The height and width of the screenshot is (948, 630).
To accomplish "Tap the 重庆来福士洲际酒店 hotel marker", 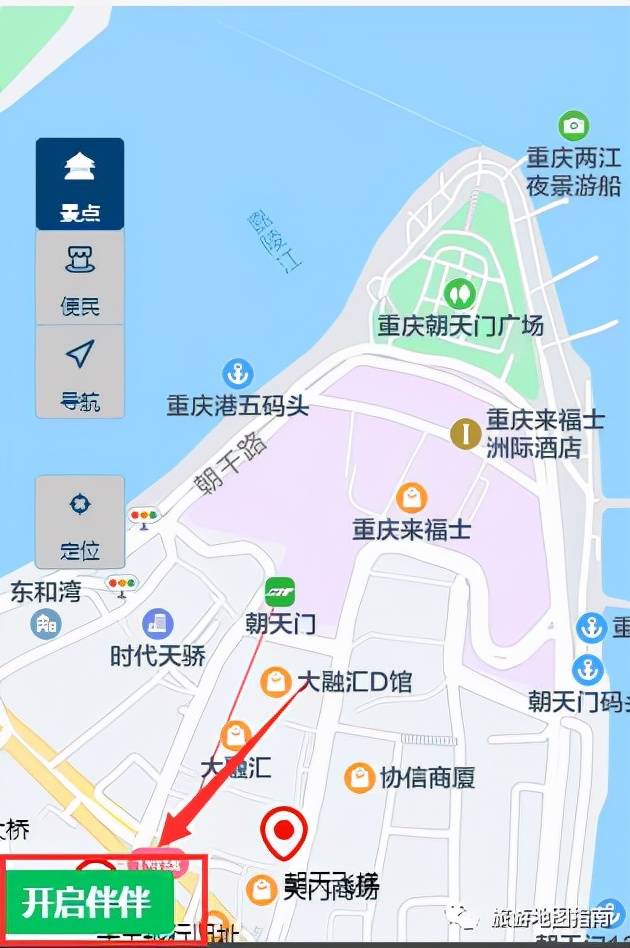I will click(464, 433).
